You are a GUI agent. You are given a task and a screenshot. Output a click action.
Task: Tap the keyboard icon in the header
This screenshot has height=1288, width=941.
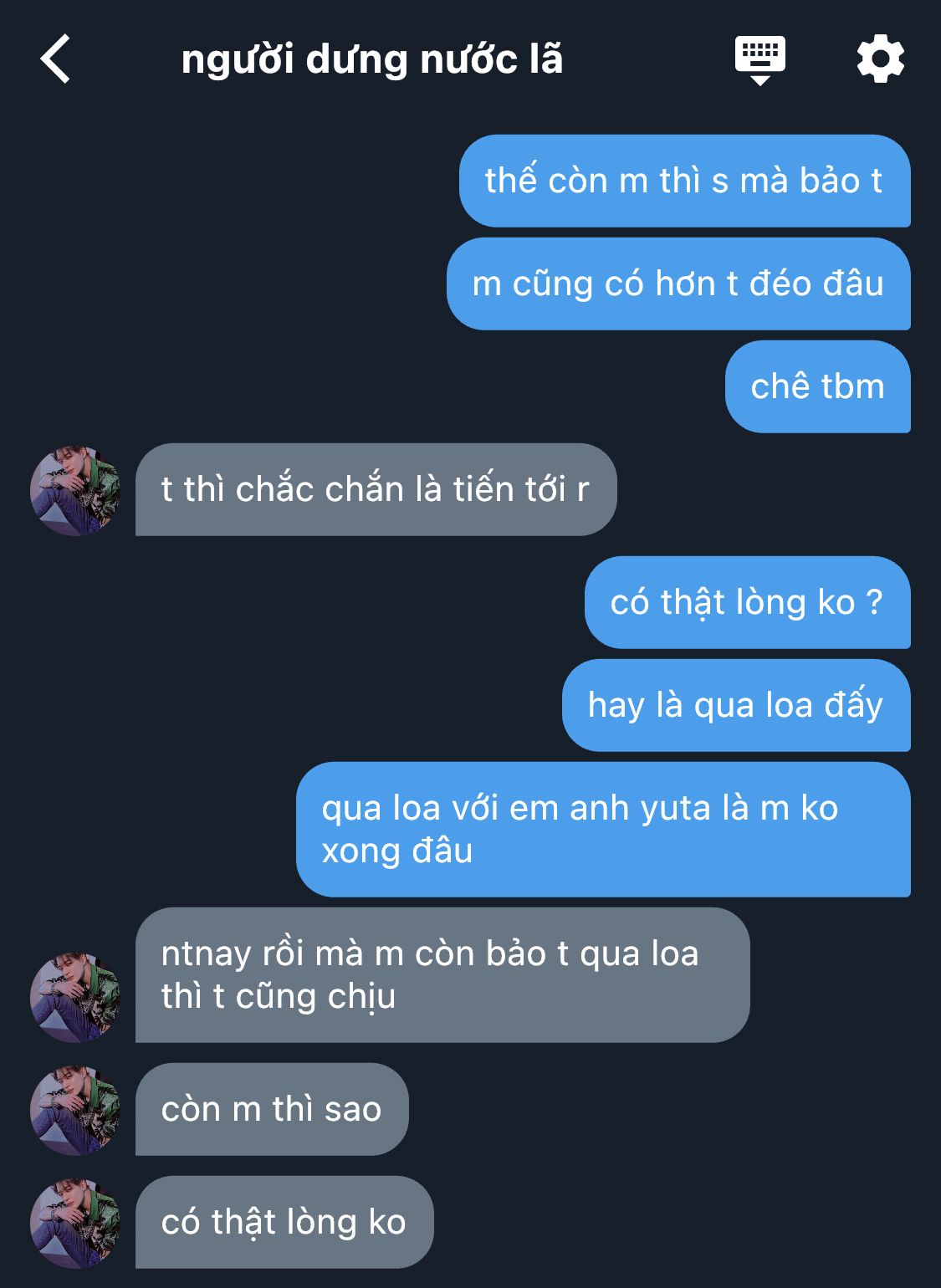coord(759,59)
